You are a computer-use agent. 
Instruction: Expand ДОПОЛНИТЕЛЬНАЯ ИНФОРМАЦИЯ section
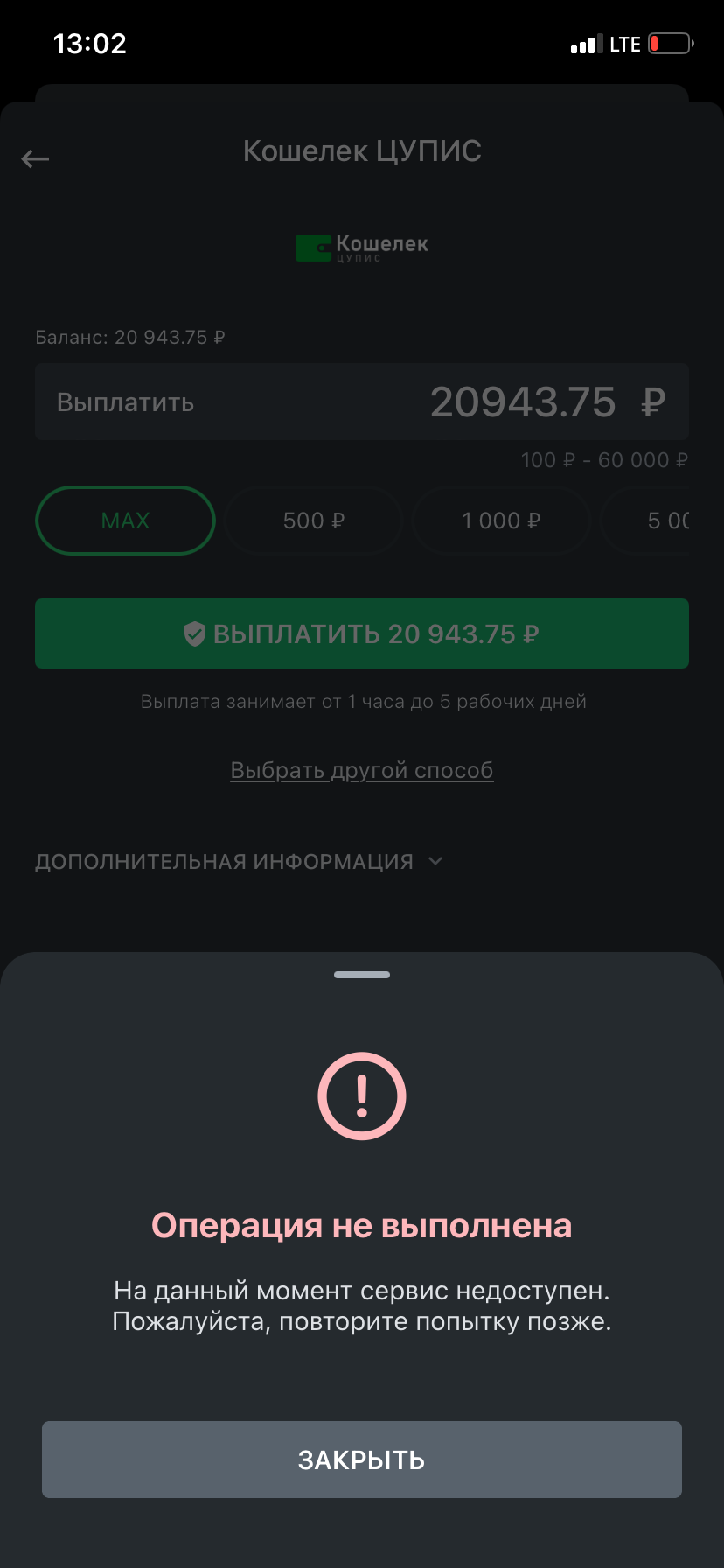239,862
